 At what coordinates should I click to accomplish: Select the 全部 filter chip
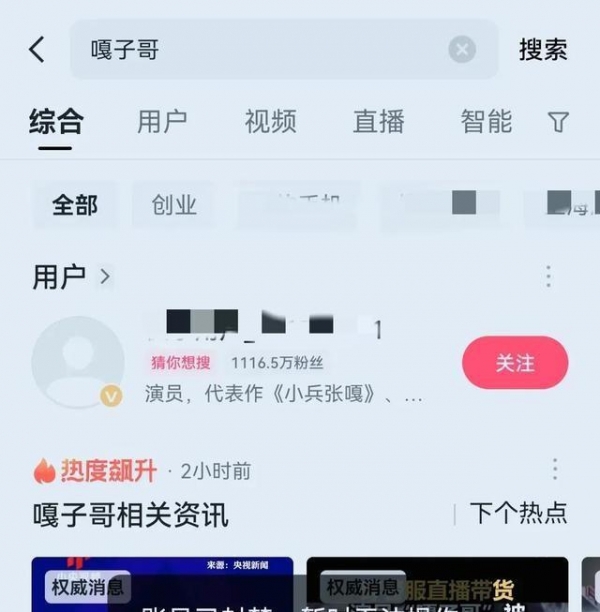(75, 205)
